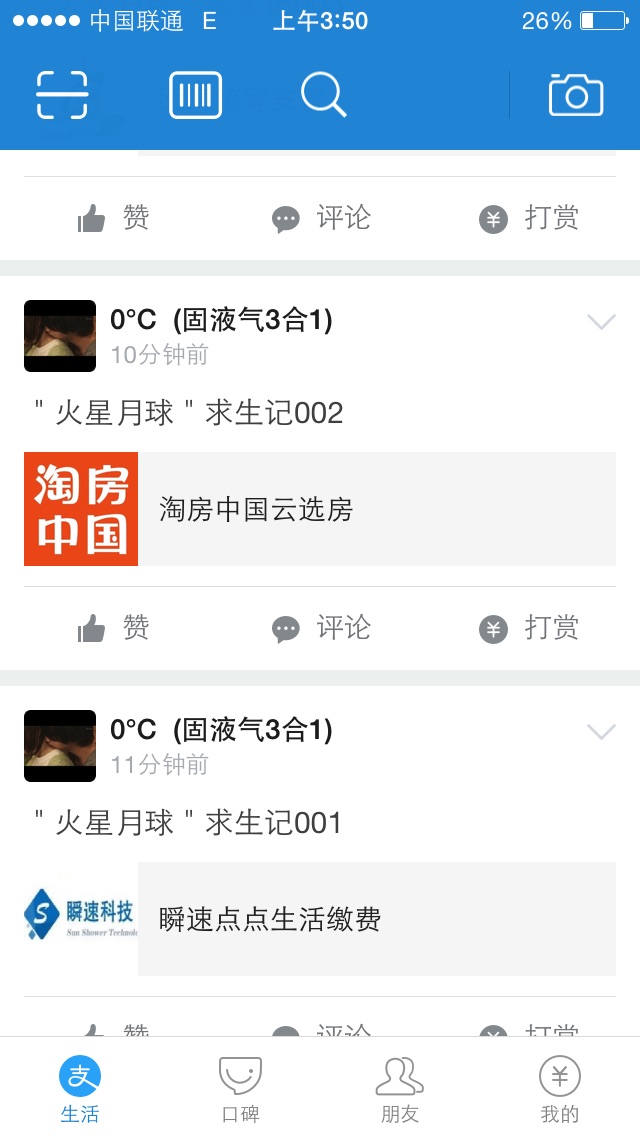Tap the search magnifier icon
The height and width of the screenshot is (1136, 640).
(323, 95)
